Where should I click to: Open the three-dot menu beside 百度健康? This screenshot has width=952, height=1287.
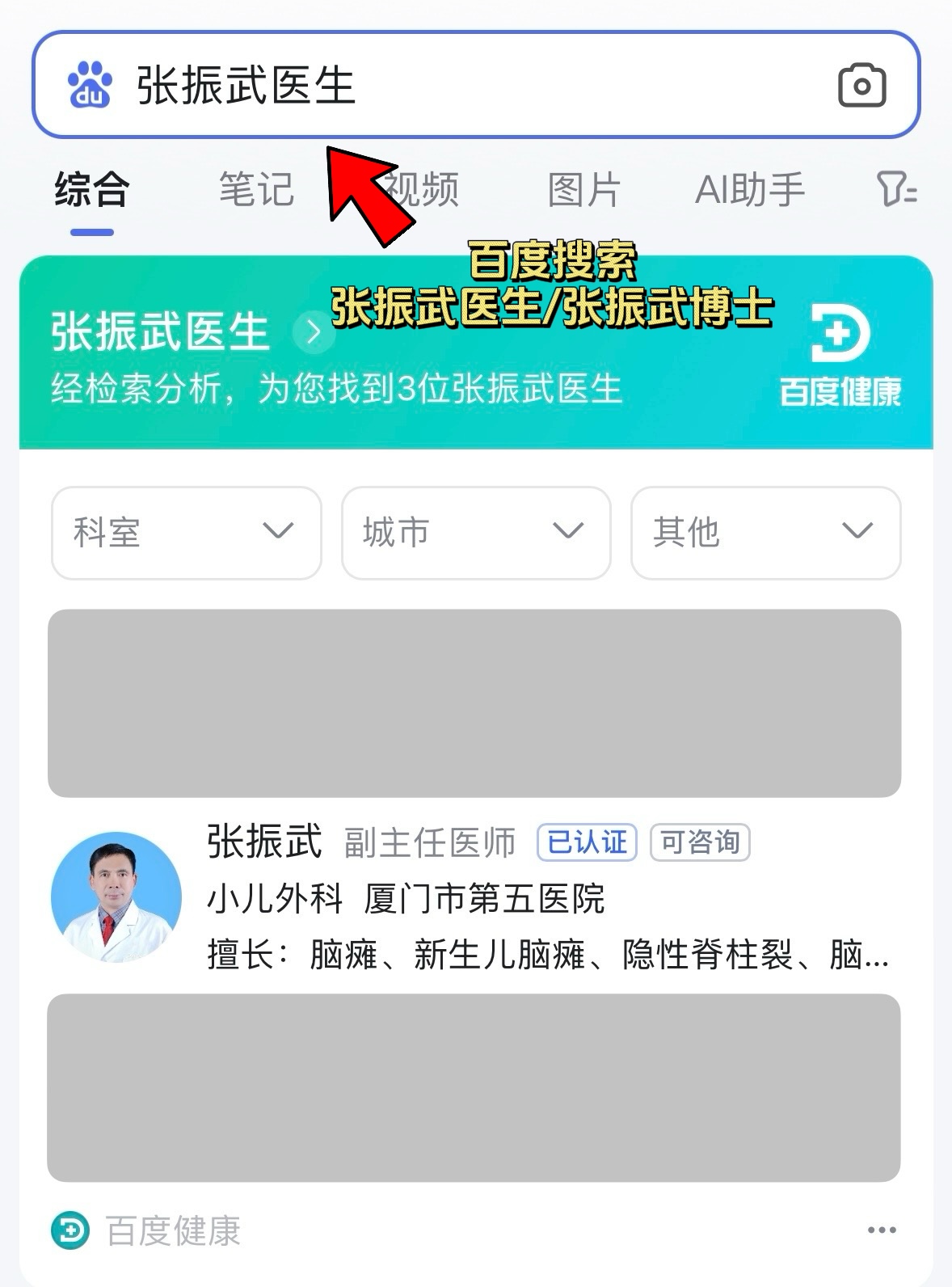coord(881,1230)
